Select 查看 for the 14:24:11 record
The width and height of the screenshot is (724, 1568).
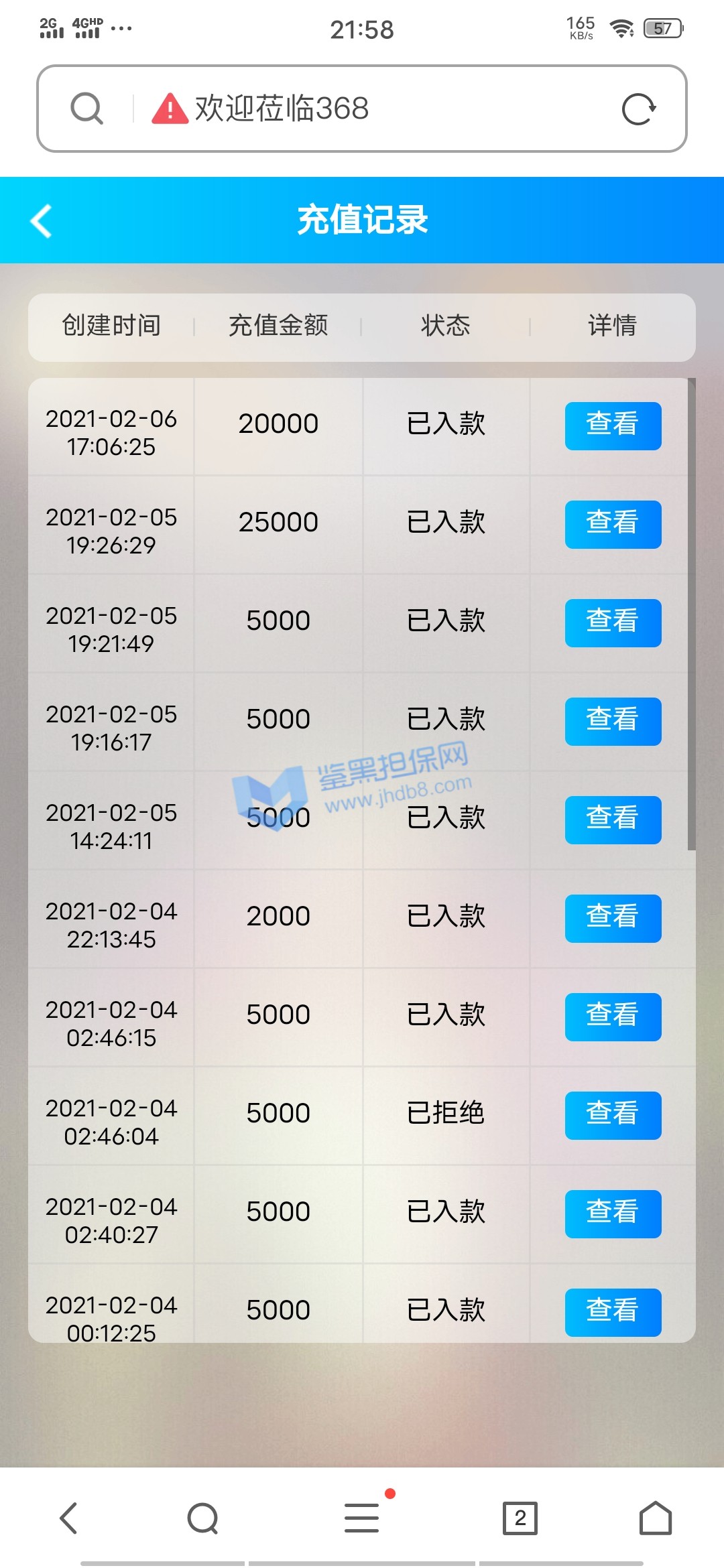pyautogui.click(x=613, y=820)
